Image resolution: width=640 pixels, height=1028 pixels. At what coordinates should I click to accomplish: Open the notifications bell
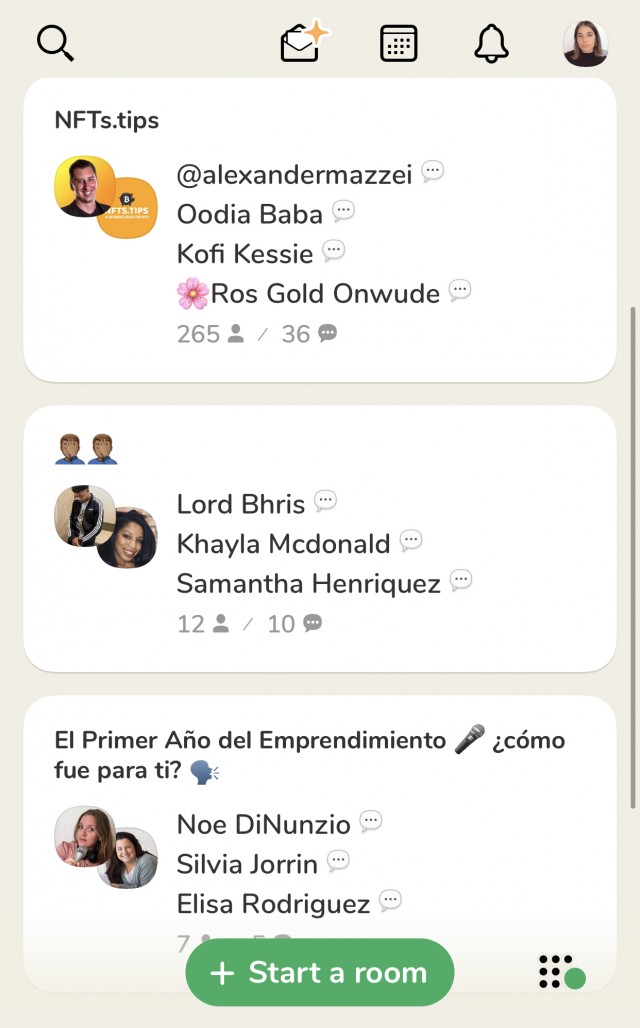click(x=491, y=43)
